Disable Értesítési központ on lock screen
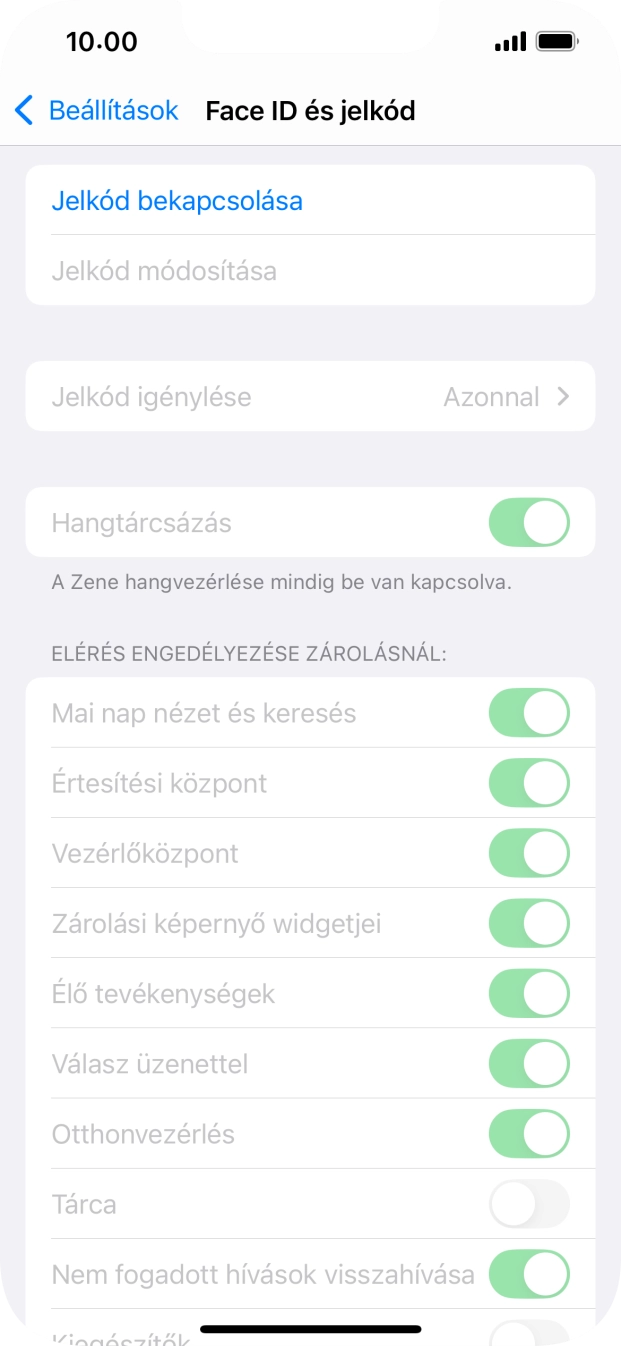 (529, 783)
